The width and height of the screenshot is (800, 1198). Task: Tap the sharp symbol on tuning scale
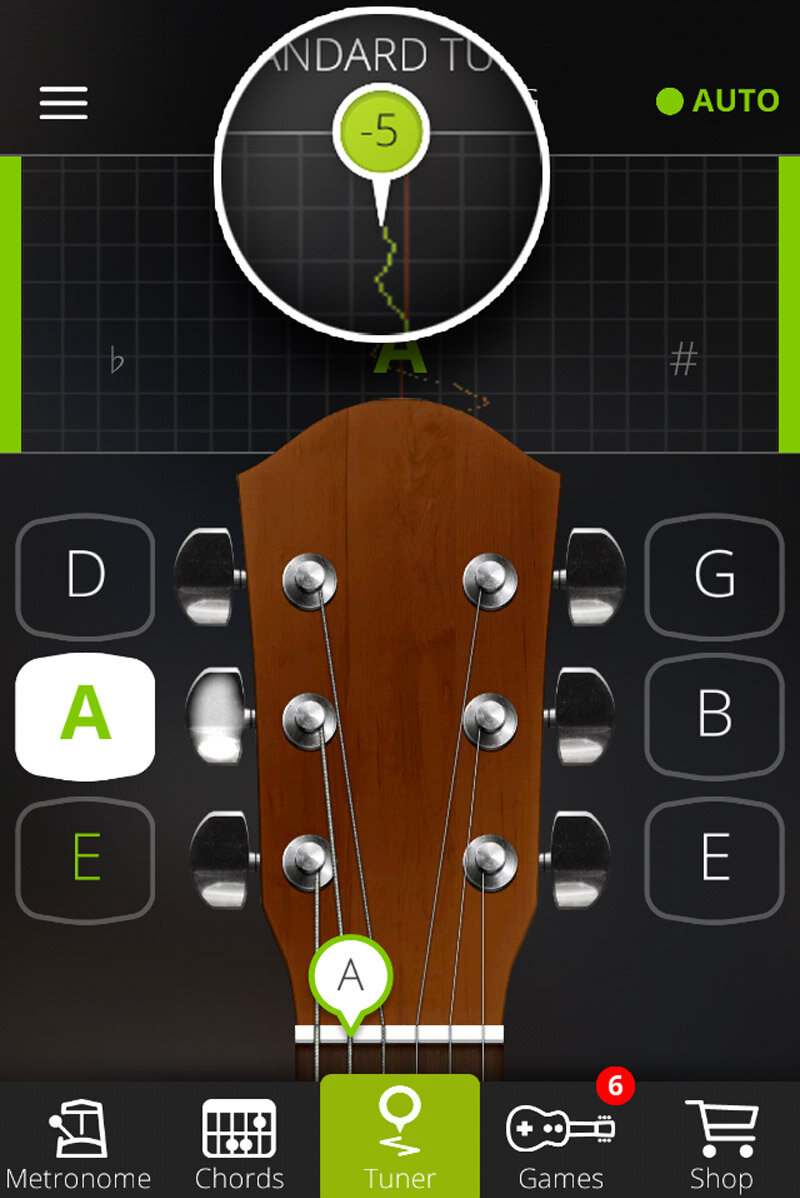tap(686, 360)
